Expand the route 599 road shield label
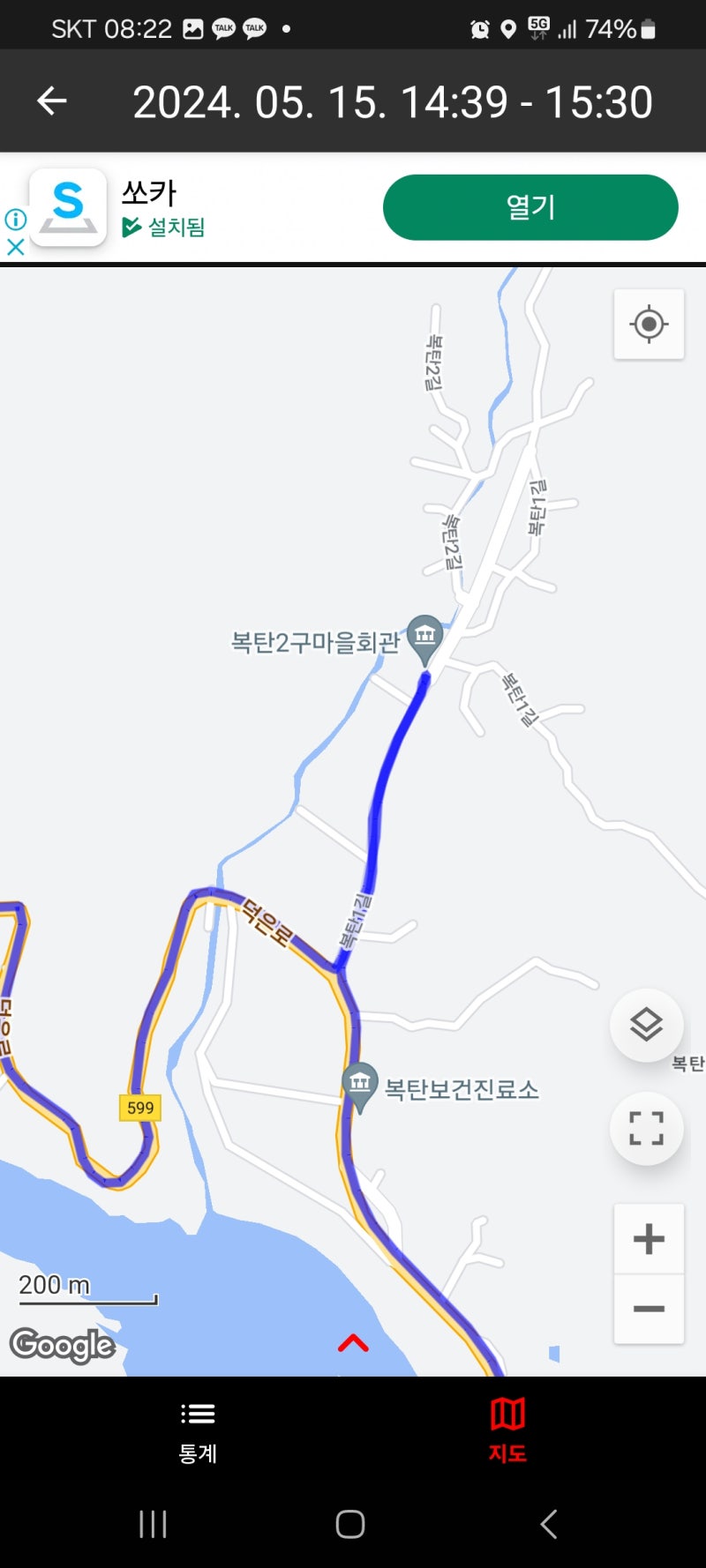This screenshot has height=1568, width=706. (x=139, y=1108)
